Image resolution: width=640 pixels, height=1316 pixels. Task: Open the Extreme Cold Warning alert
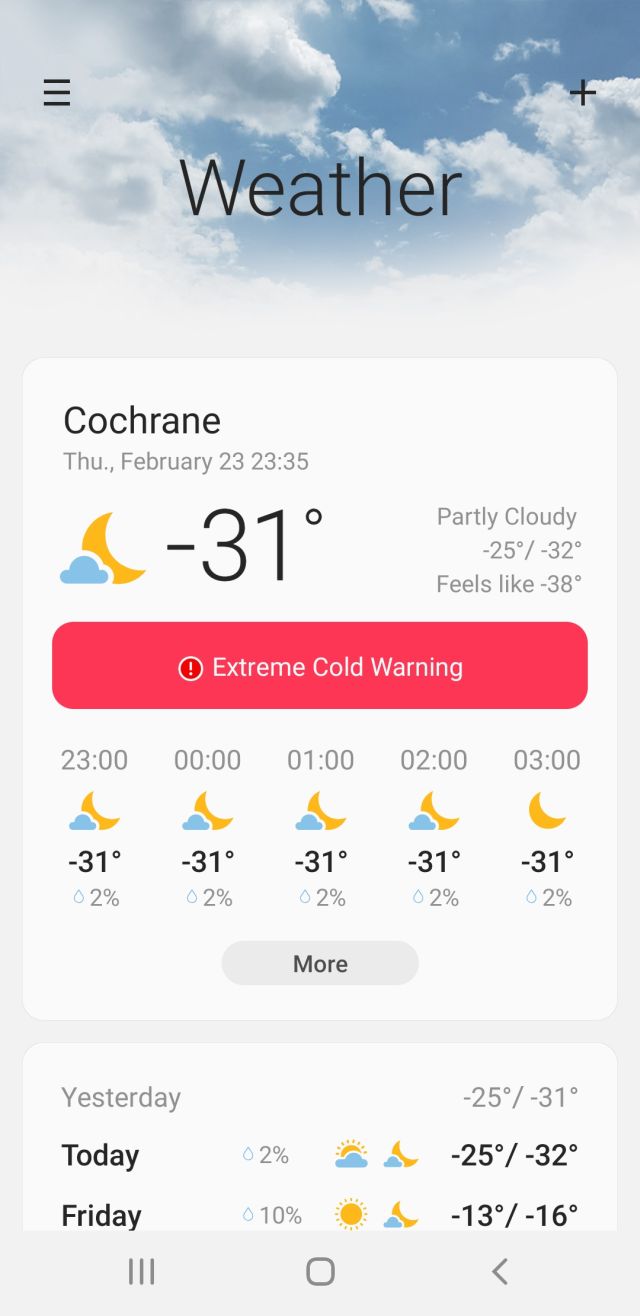click(320, 666)
